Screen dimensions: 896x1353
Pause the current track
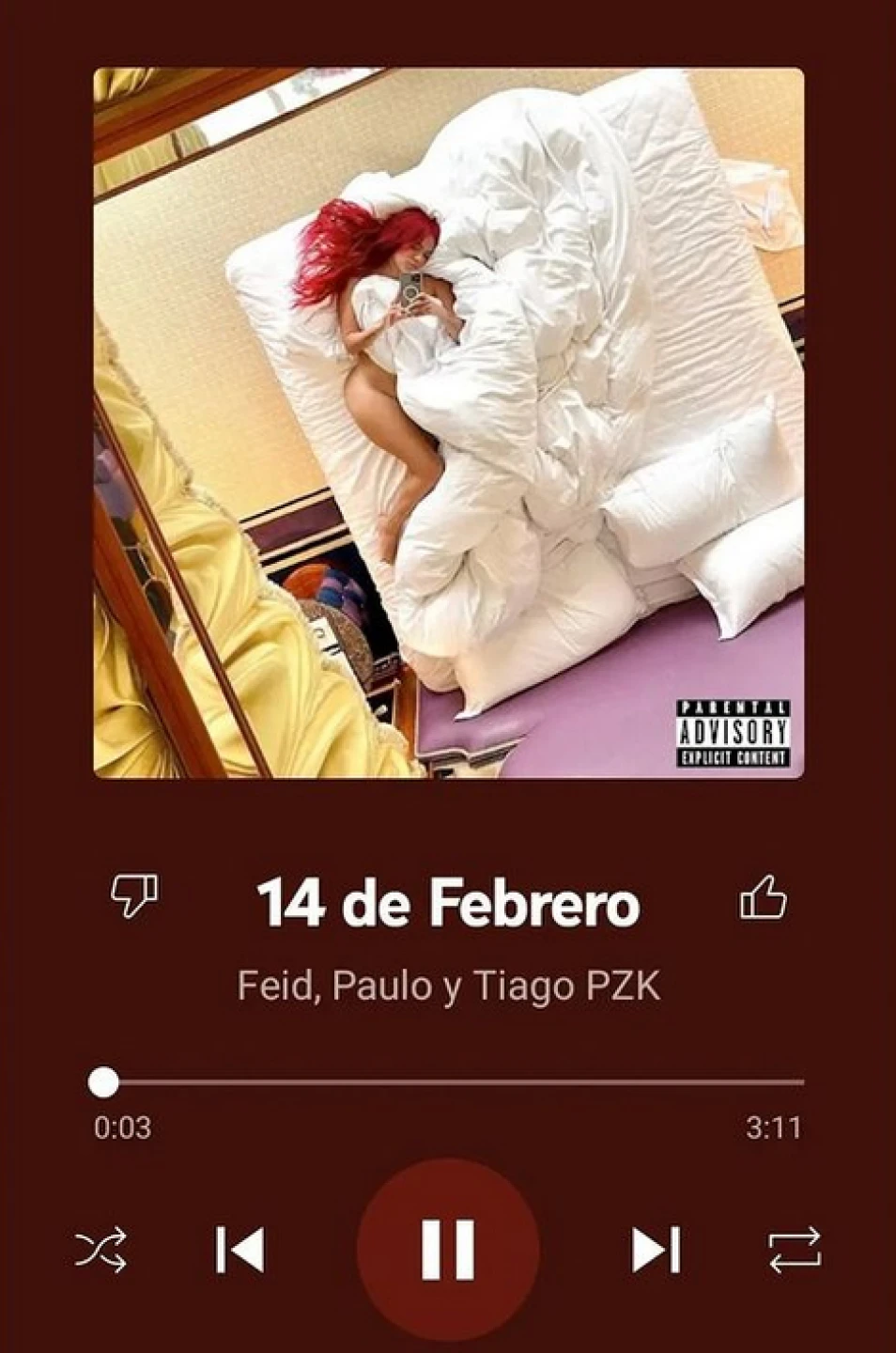(448, 1250)
